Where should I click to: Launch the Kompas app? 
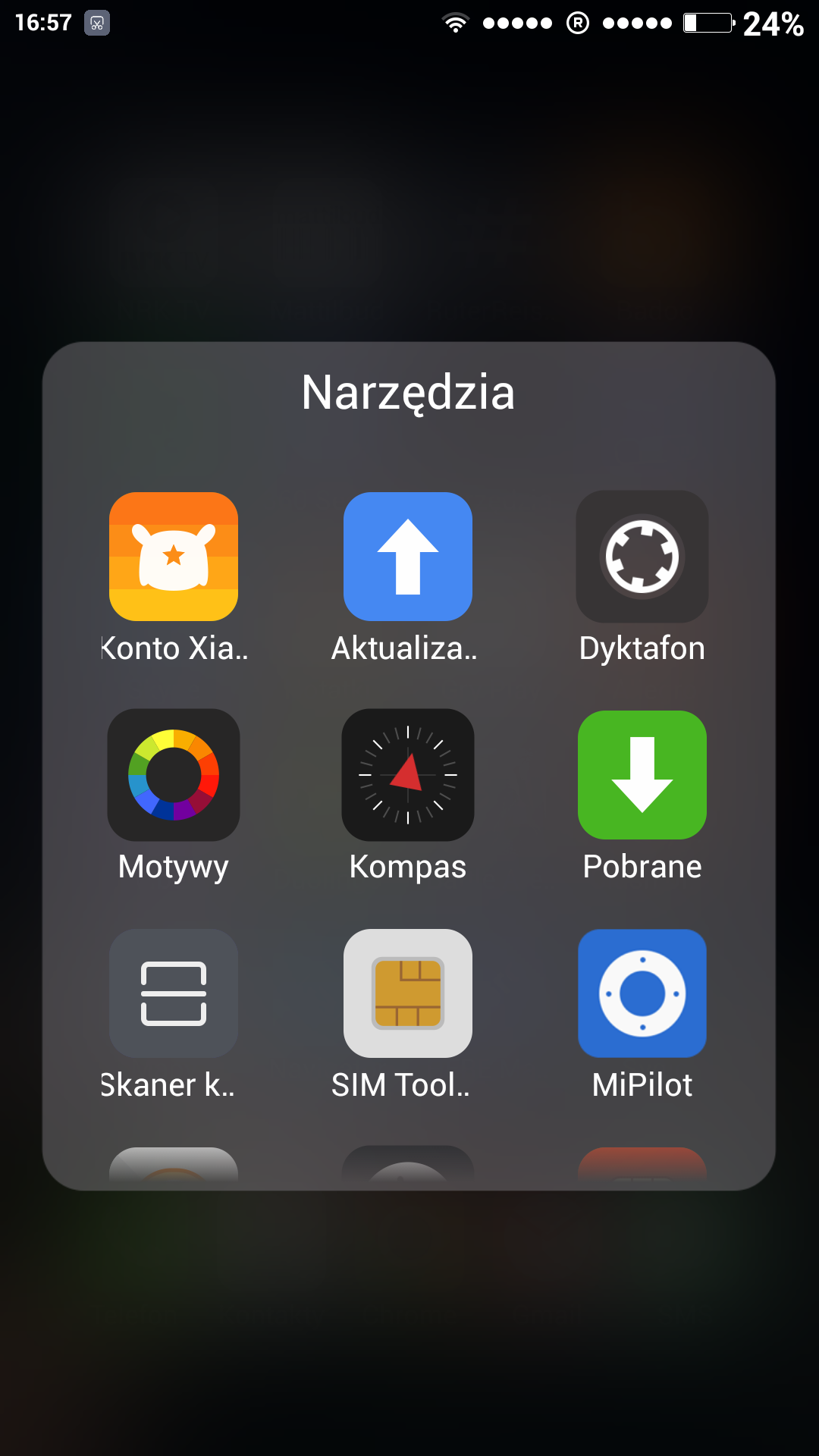point(408,775)
